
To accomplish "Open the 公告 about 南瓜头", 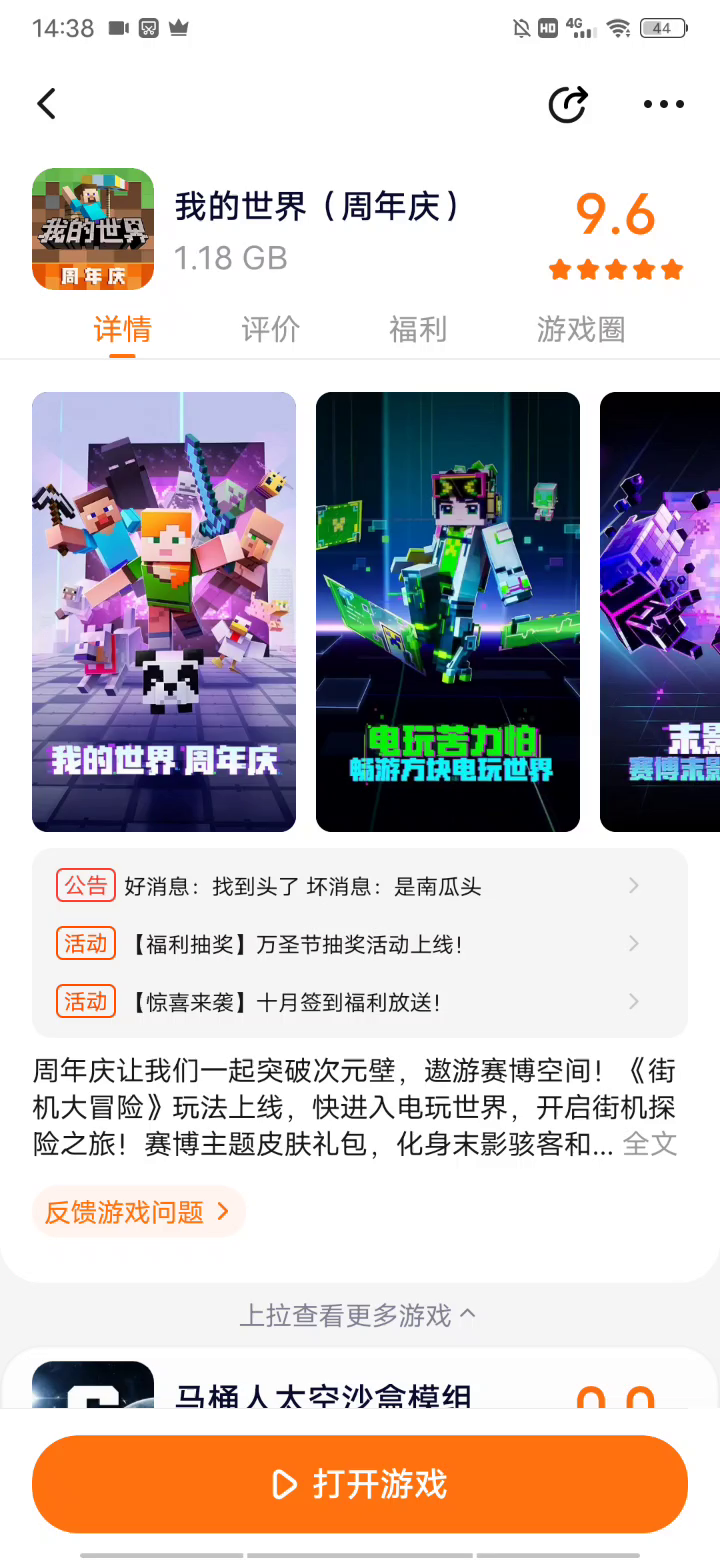I will coord(360,886).
